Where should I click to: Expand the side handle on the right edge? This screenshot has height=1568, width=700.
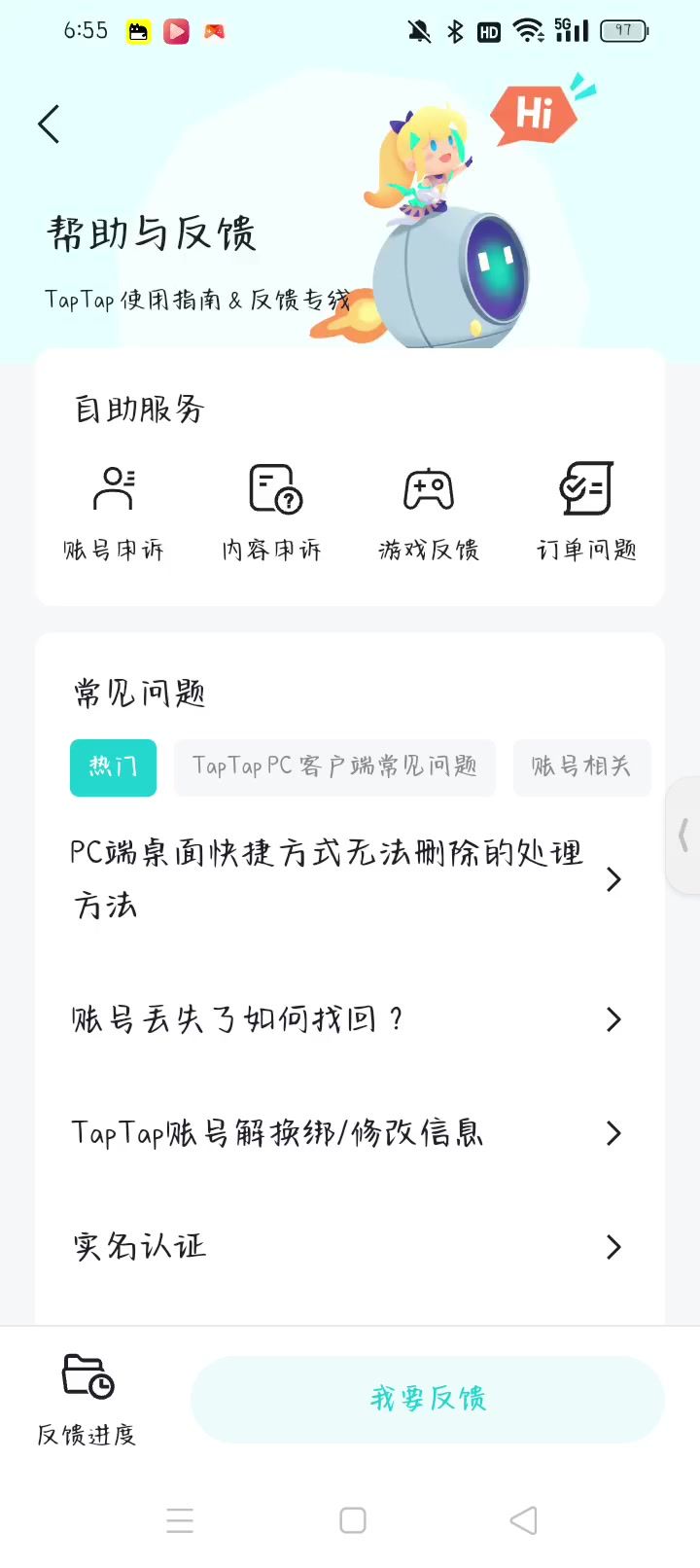point(684,836)
